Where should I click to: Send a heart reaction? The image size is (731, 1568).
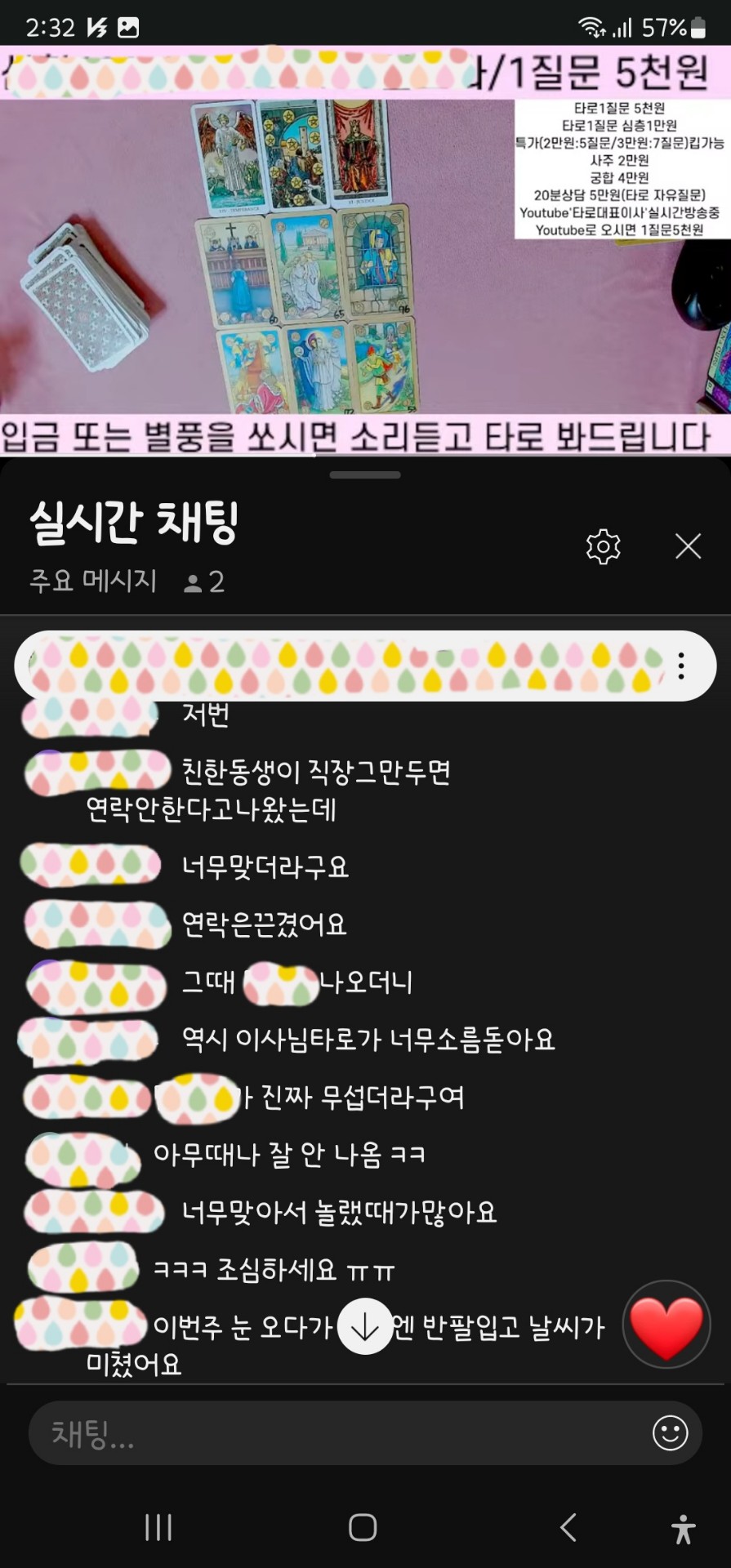666,1325
